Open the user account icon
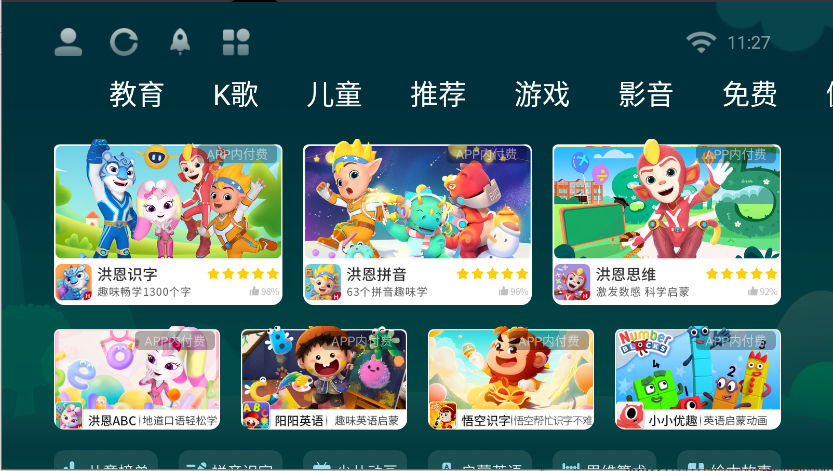 point(68,42)
